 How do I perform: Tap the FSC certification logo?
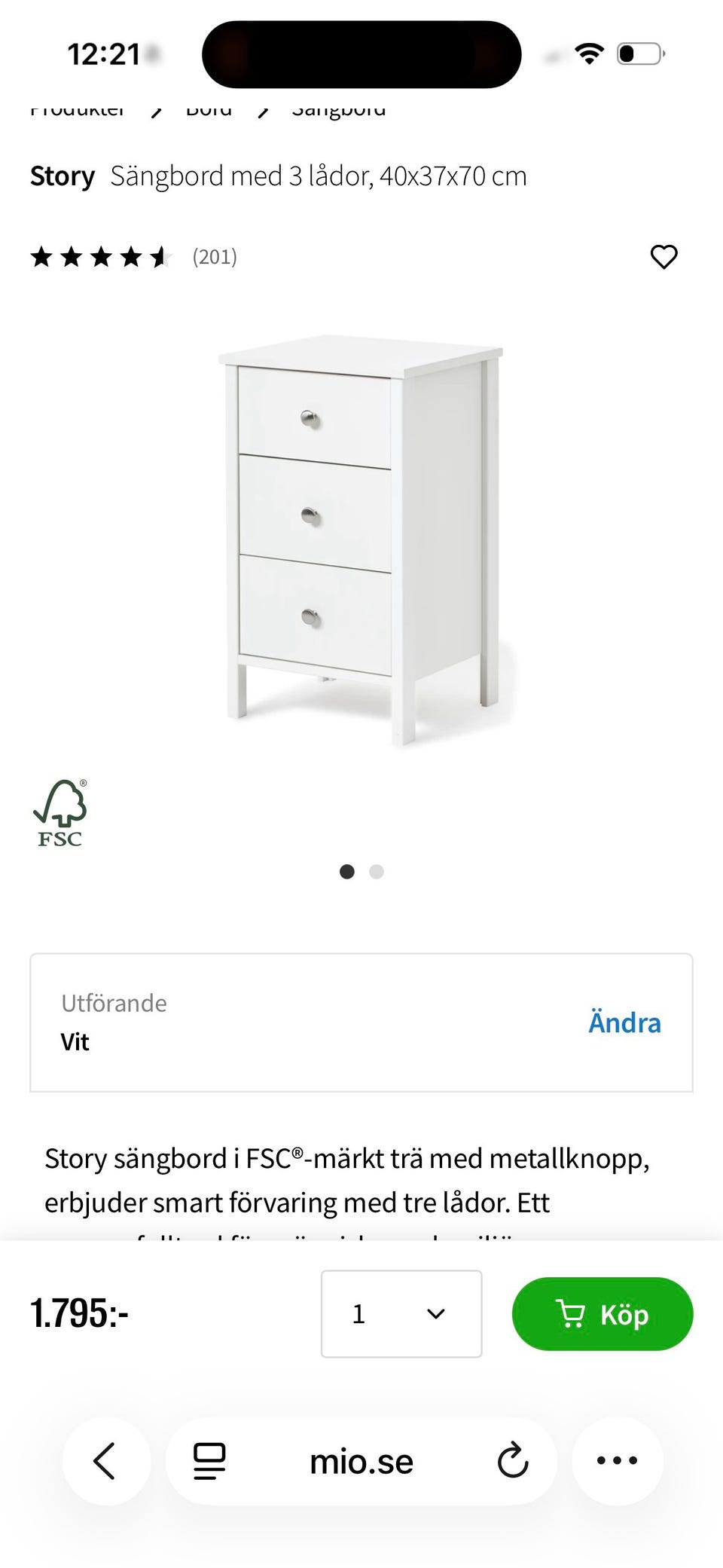[60, 812]
